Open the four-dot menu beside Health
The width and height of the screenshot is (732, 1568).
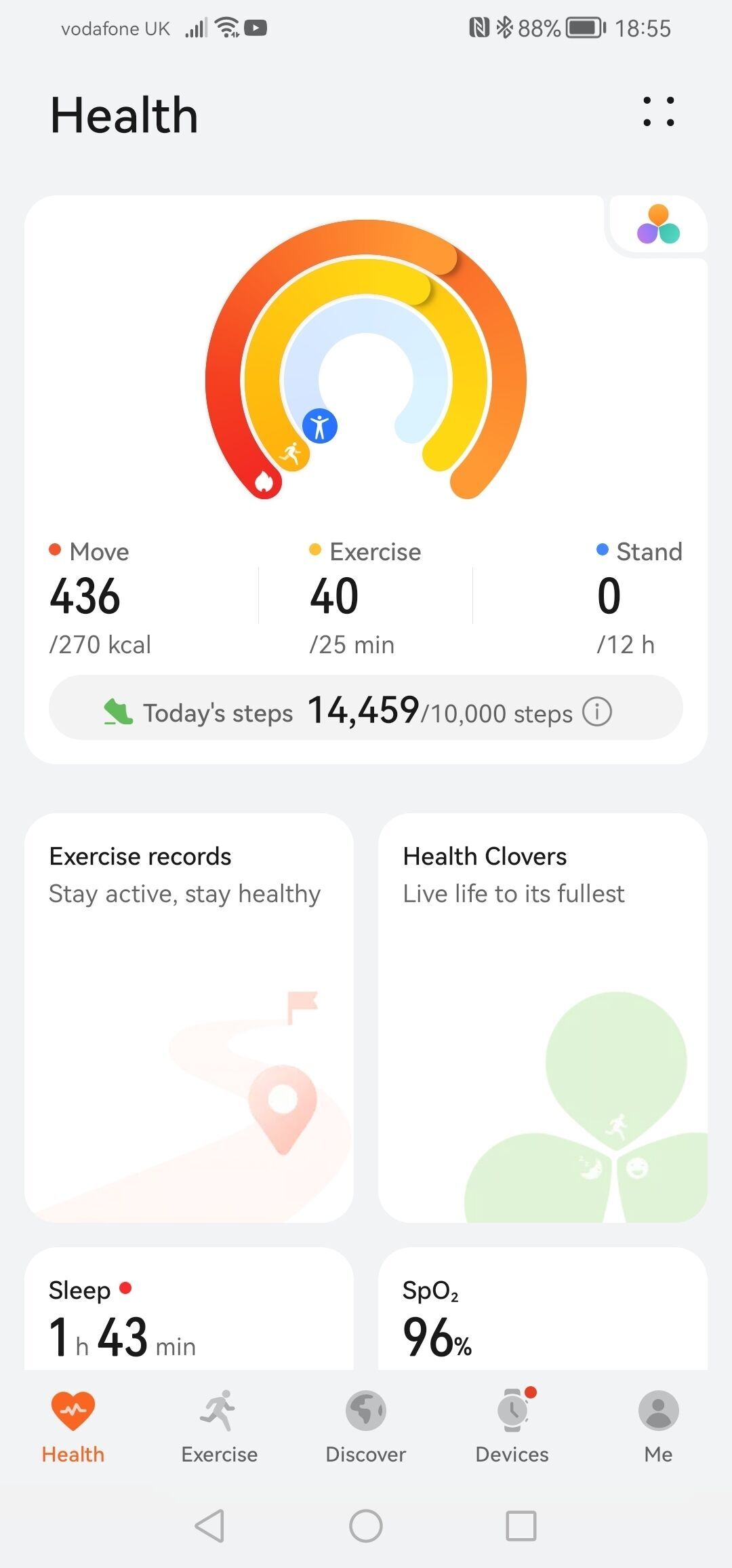click(x=658, y=111)
